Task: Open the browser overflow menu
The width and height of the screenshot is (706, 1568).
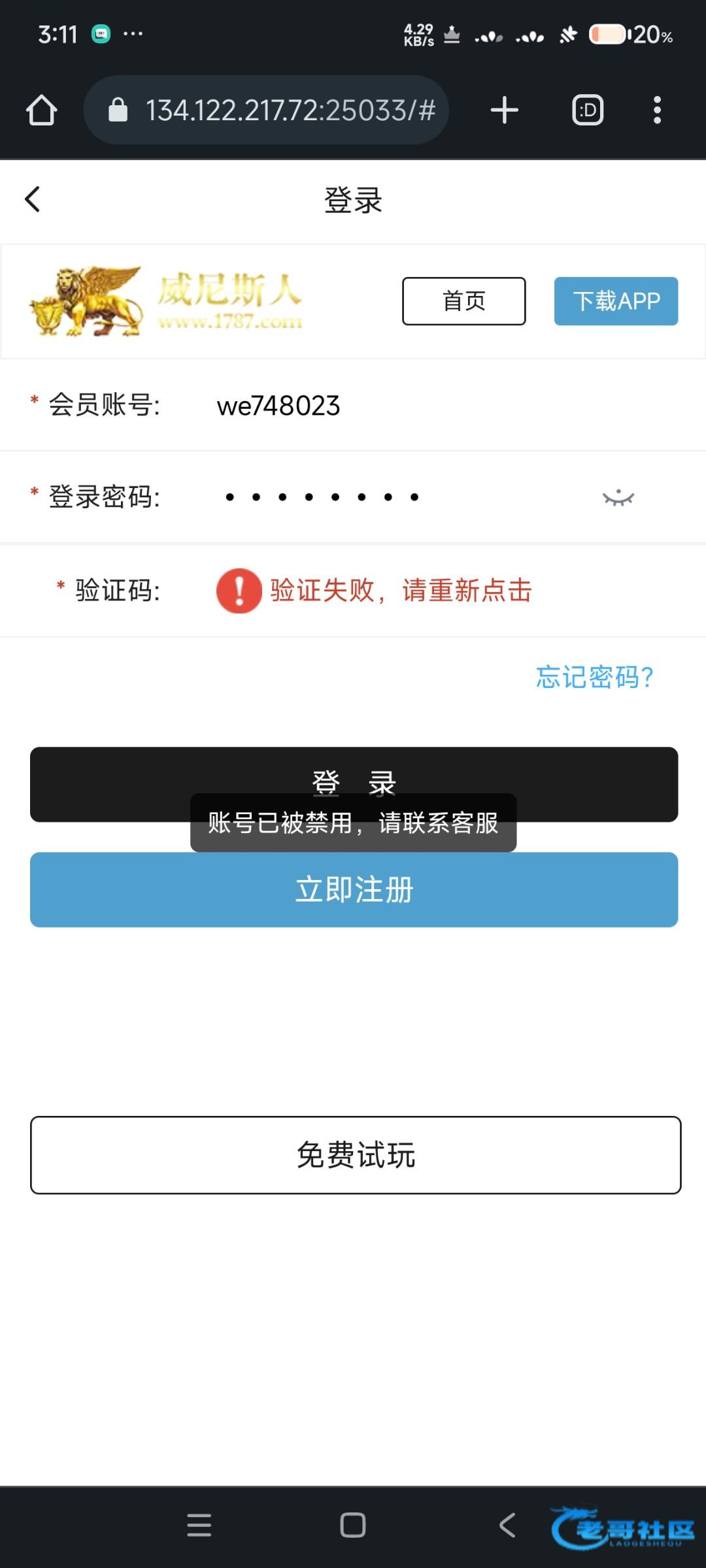Action: pos(657,110)
